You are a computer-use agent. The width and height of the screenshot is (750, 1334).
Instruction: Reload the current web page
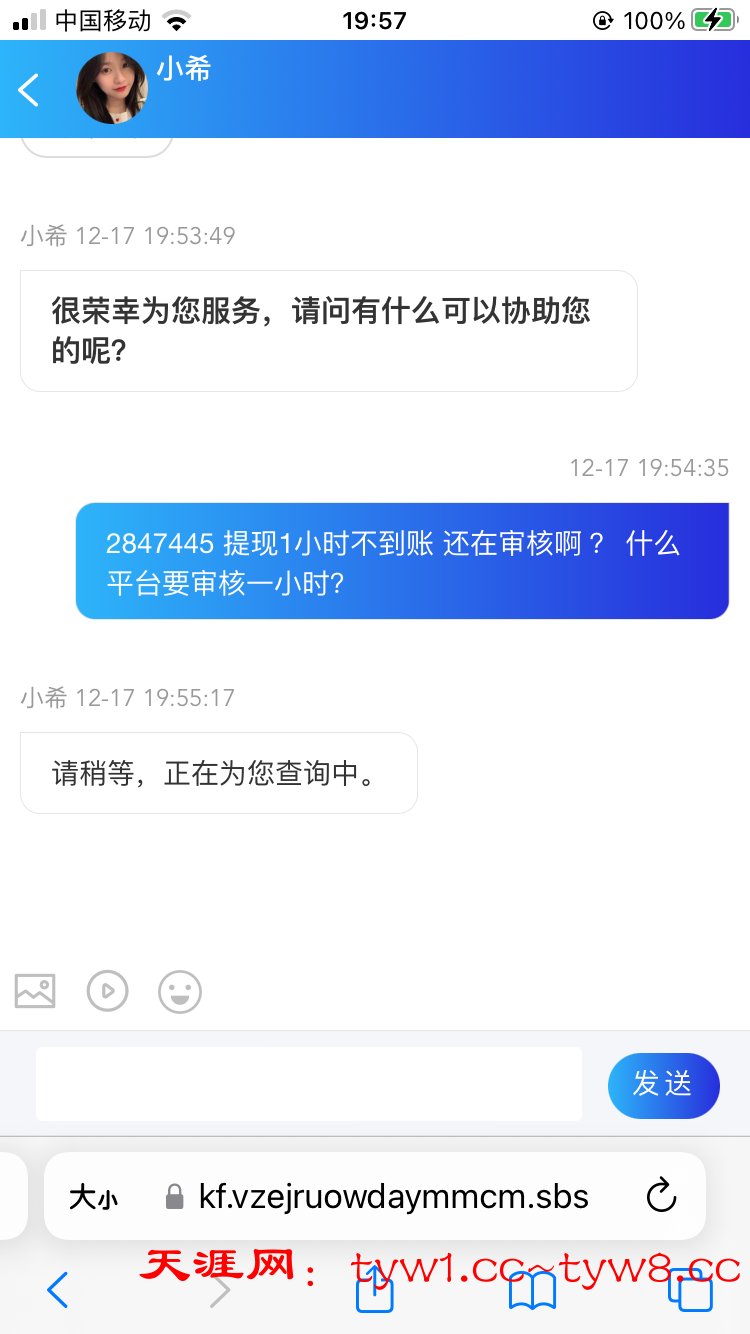pos(661,1196)
